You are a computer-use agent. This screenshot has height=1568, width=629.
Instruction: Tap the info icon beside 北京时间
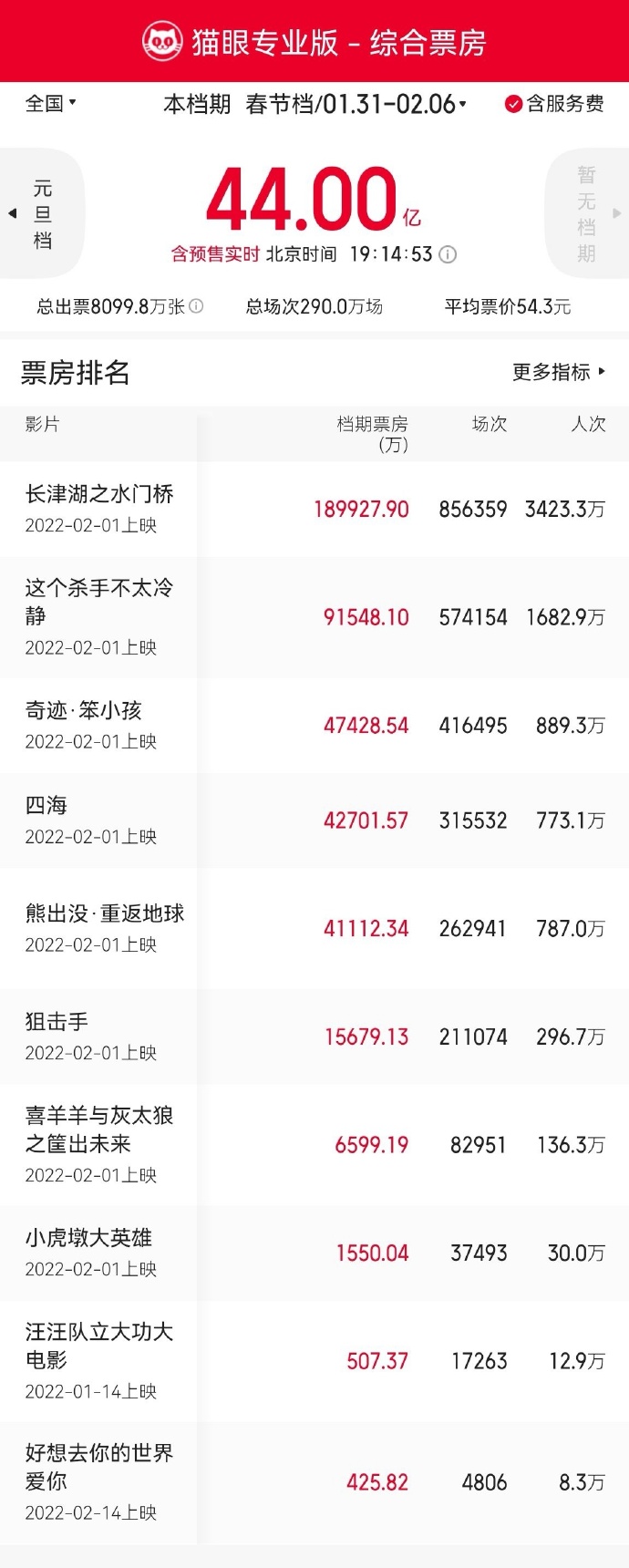448,254
